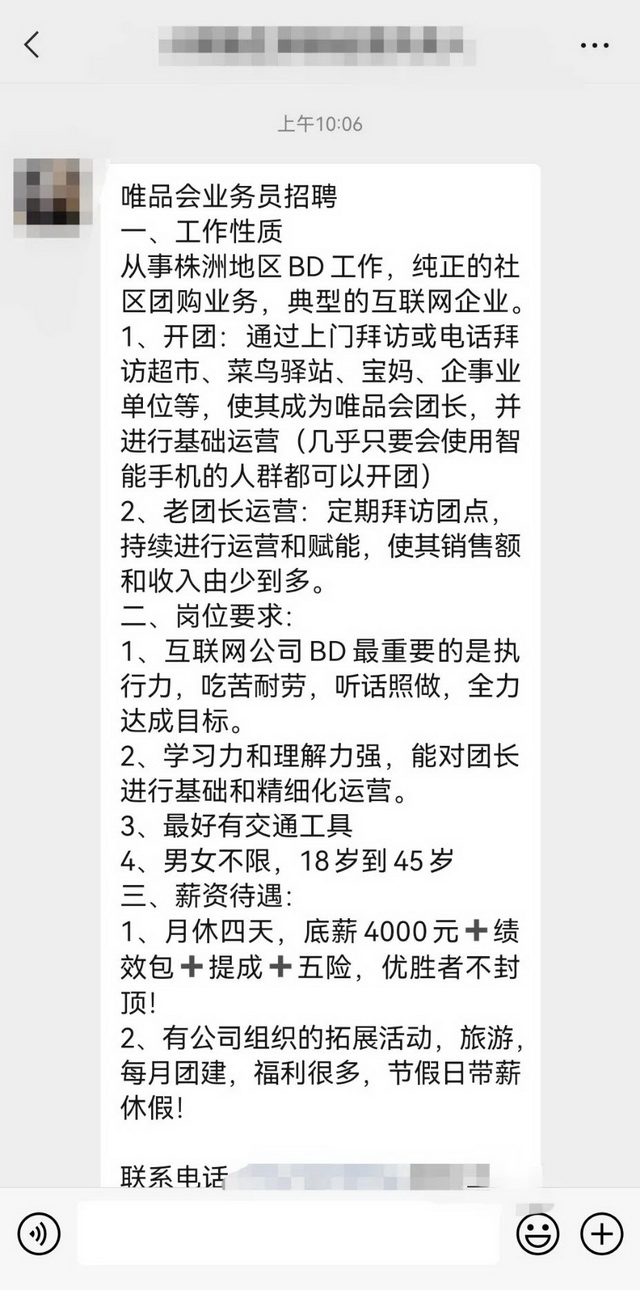Focus the message text field
This screenshot has width=640, height=1290.
pyautogui.click(x=288, y=1234)
